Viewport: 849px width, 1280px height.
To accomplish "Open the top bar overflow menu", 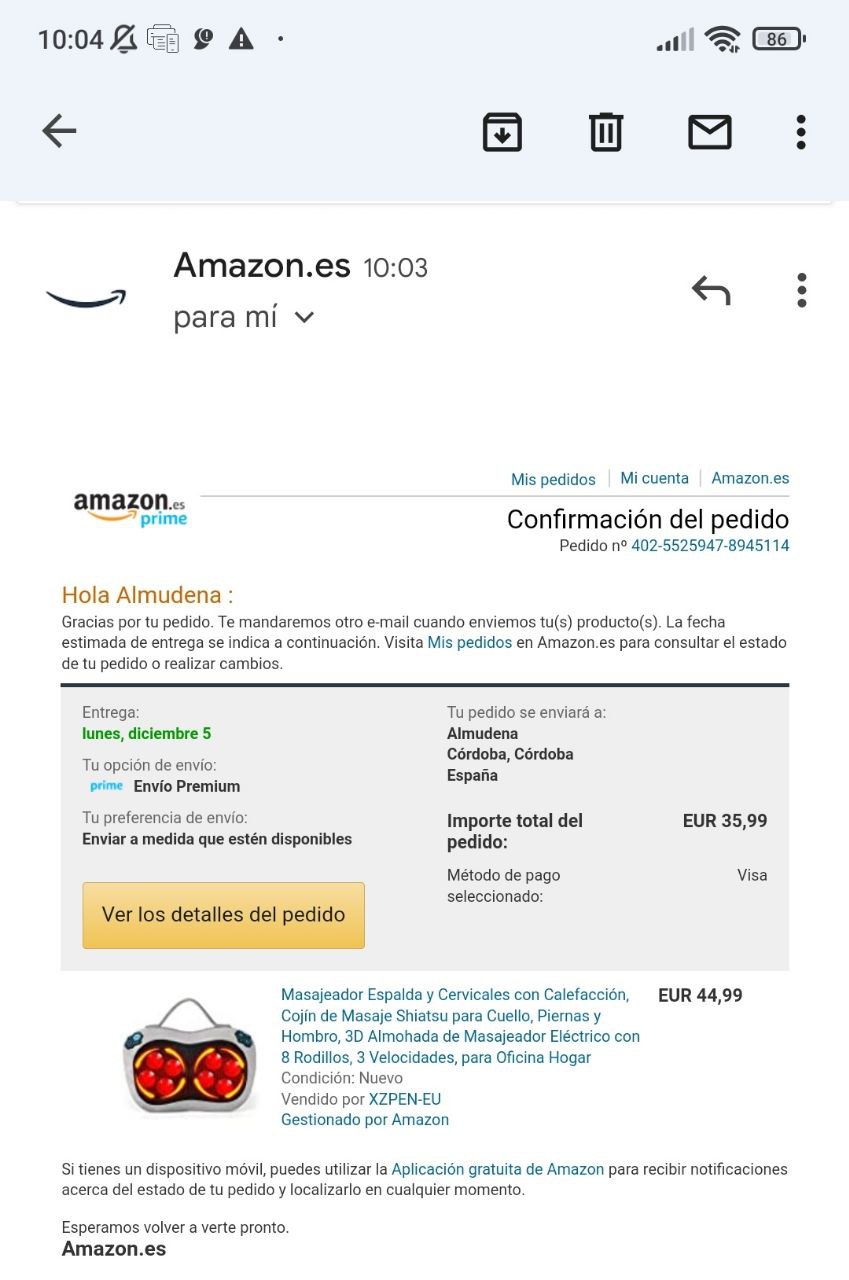I will tap(800, 131).
